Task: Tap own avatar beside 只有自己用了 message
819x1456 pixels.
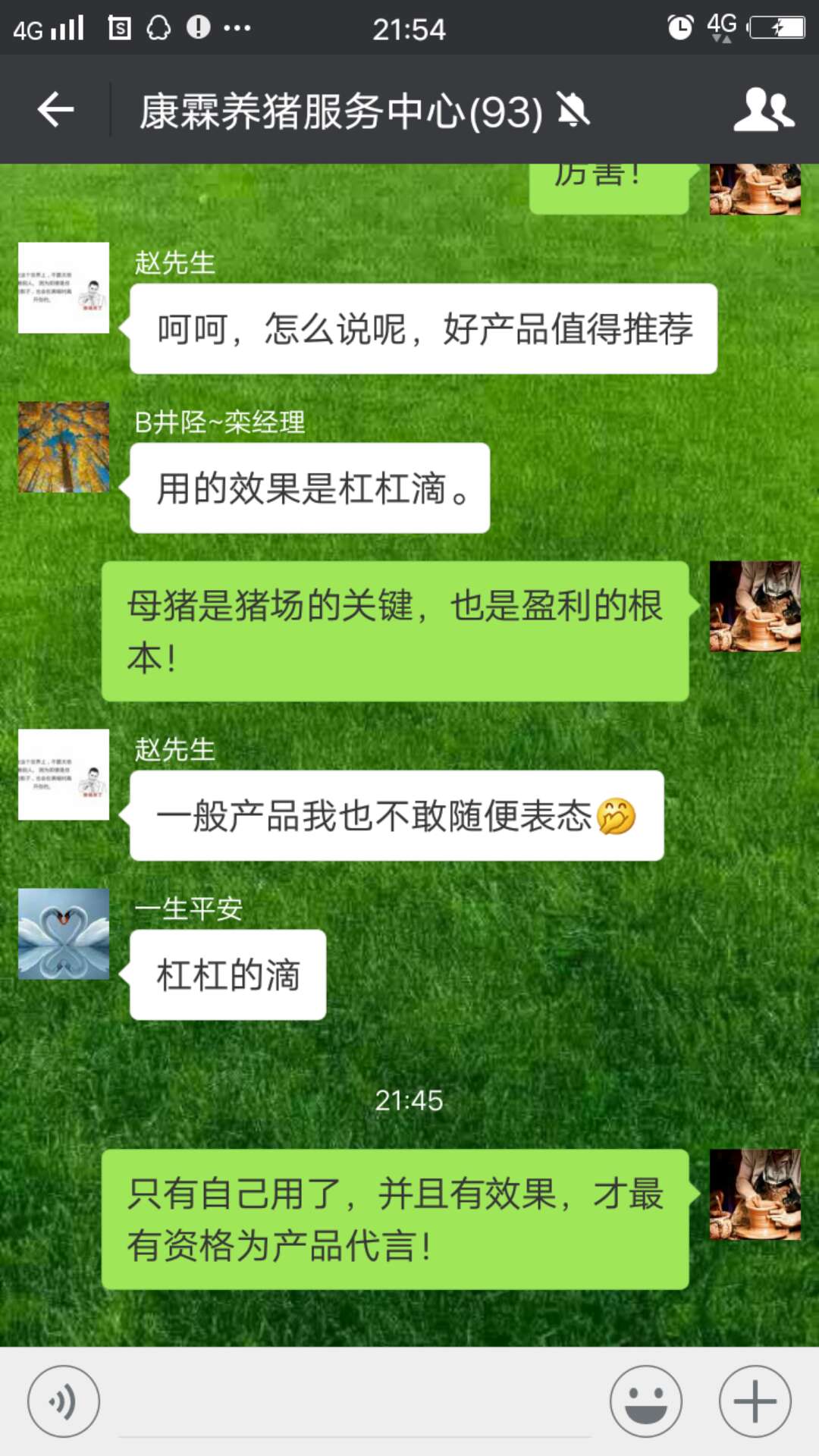Action: 755,1194
